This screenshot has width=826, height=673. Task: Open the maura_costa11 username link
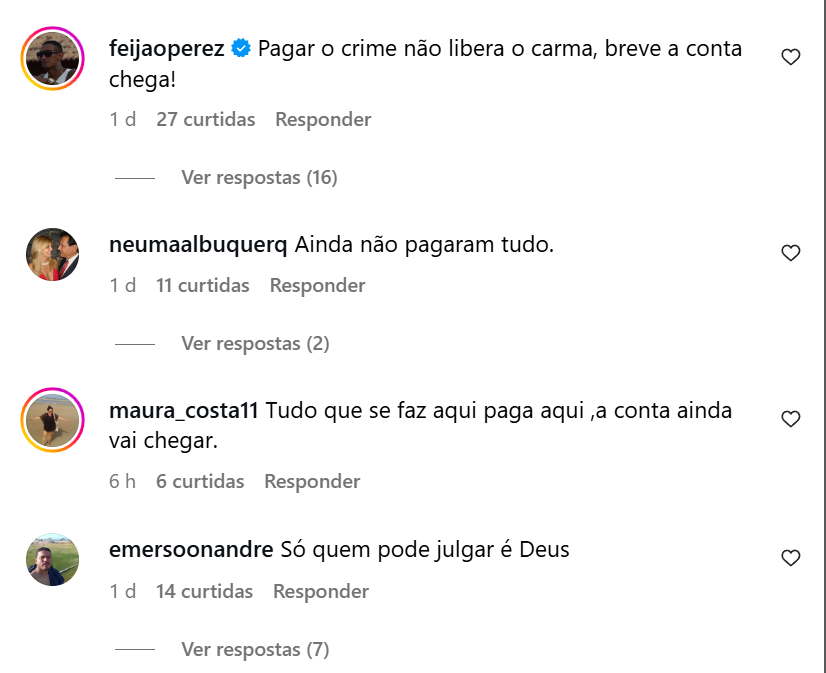click(183, 410)
